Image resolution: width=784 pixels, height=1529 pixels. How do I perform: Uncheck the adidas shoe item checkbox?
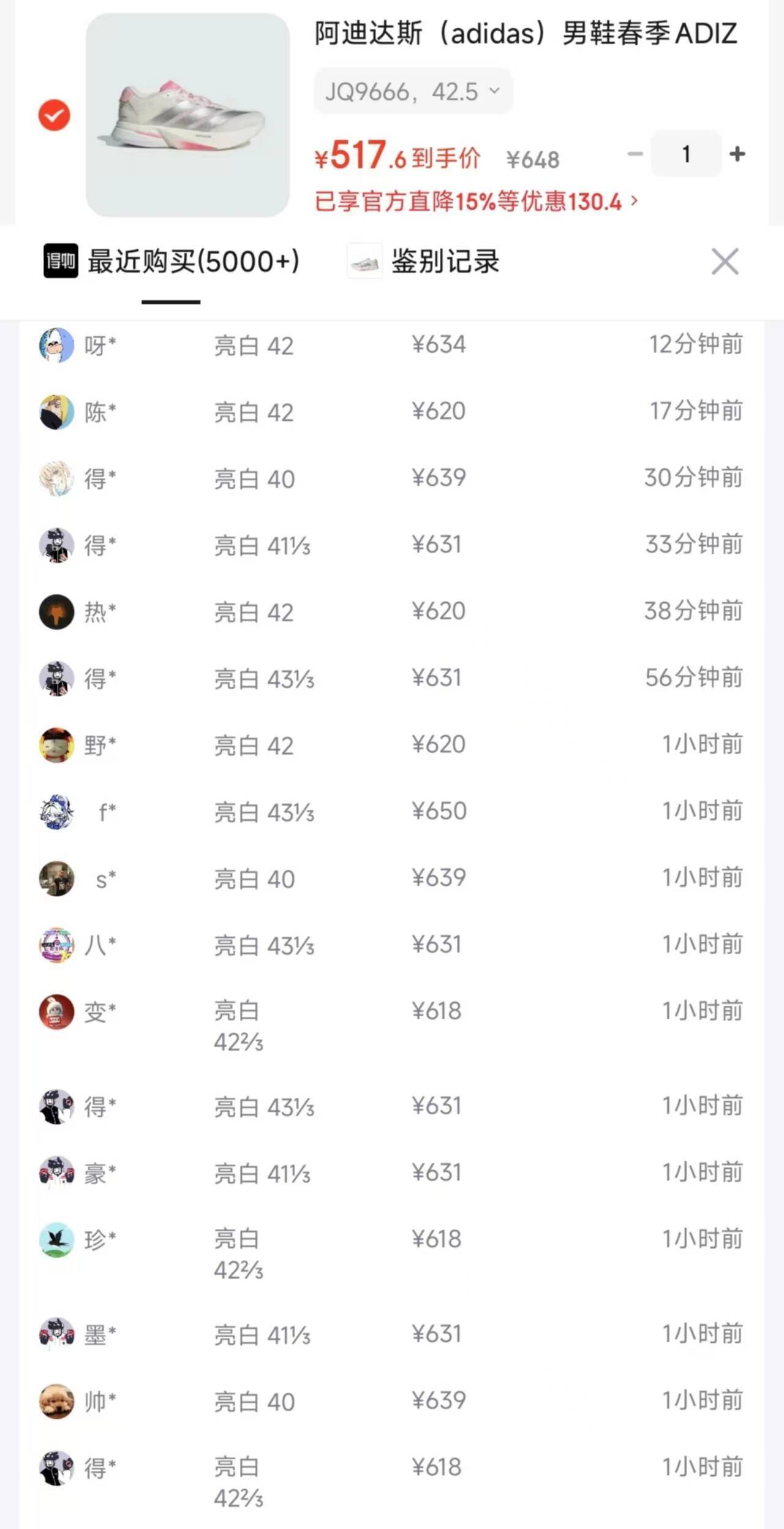[55, 115]
